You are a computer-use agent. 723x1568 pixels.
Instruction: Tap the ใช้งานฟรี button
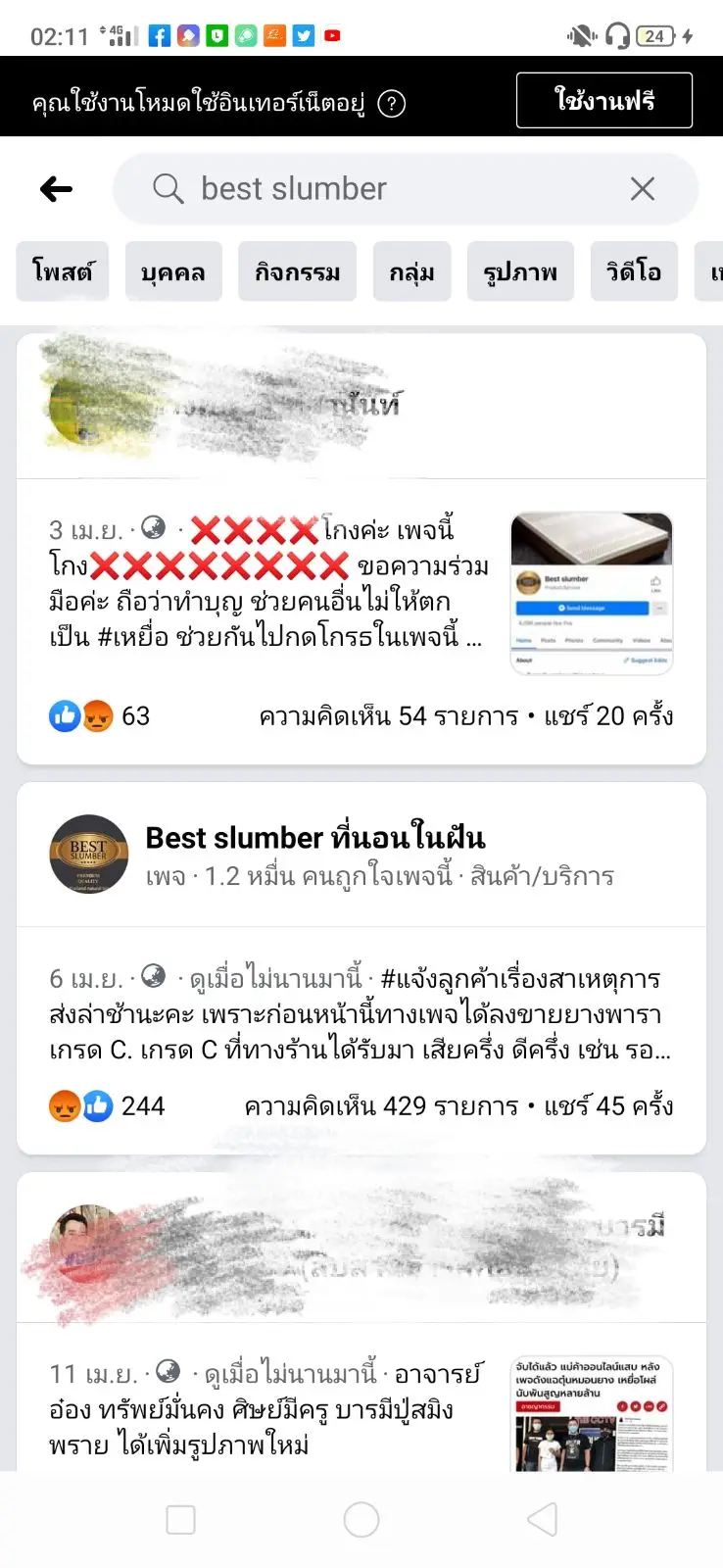[x=603, y=100]
